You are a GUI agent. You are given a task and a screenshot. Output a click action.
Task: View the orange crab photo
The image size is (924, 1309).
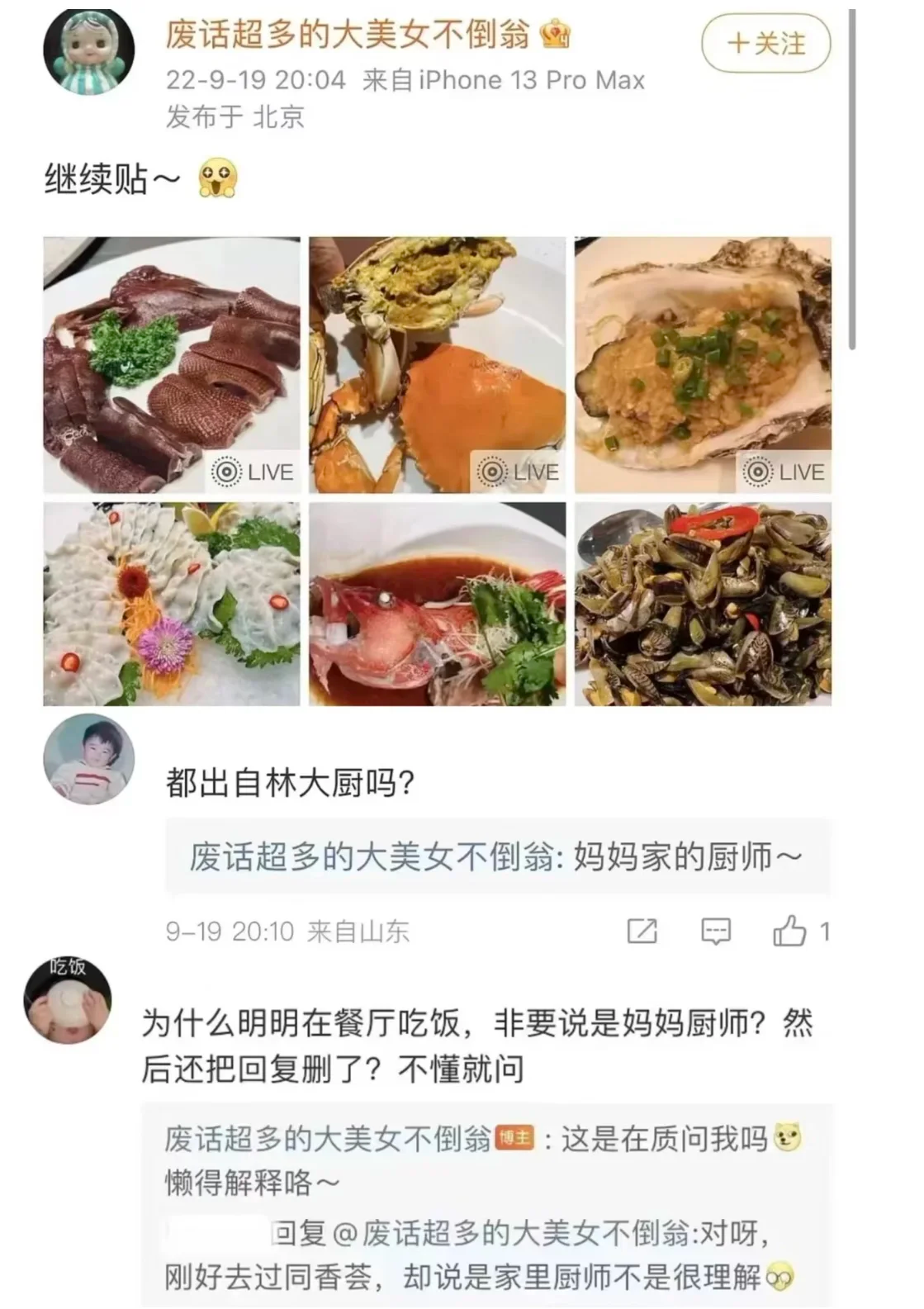coord(438,365)
